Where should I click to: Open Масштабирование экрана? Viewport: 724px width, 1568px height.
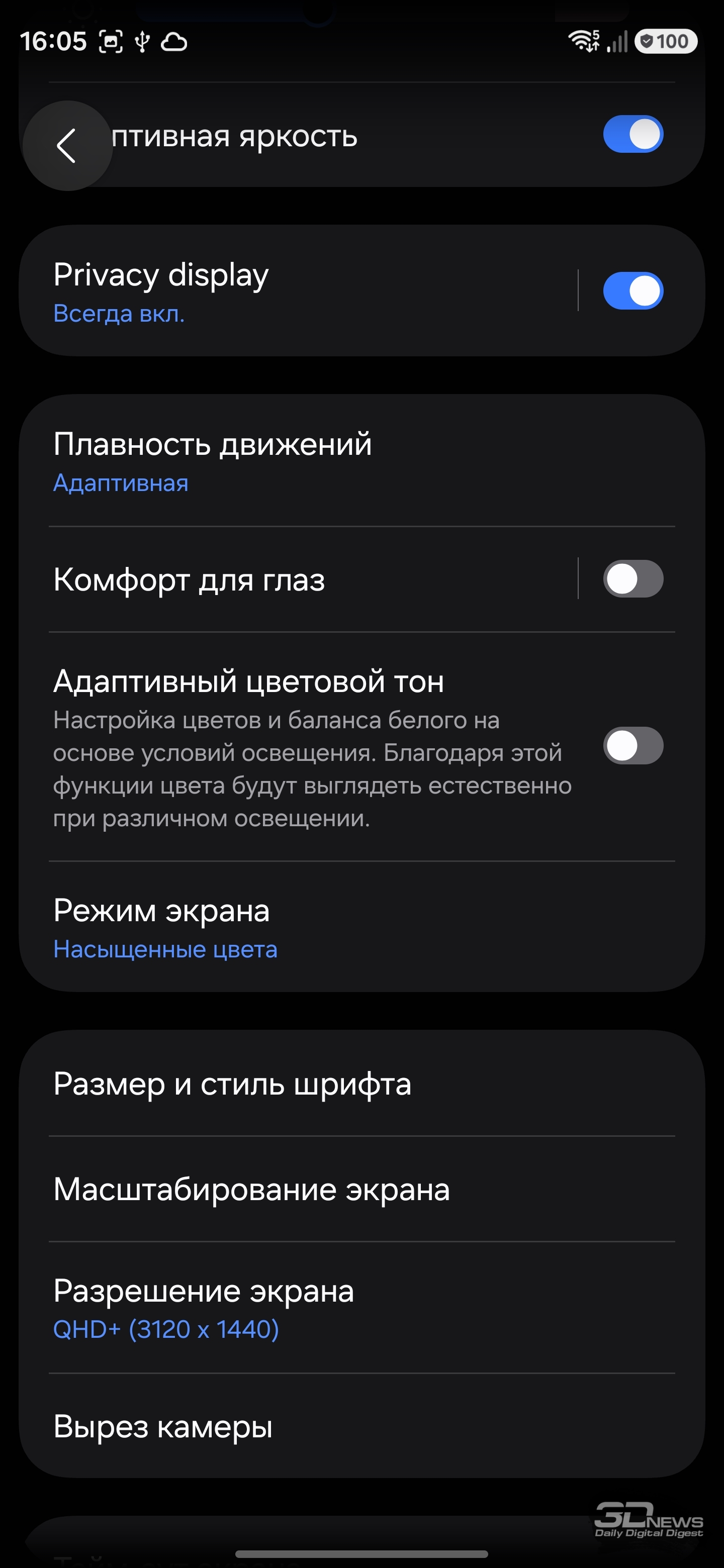305,1190
